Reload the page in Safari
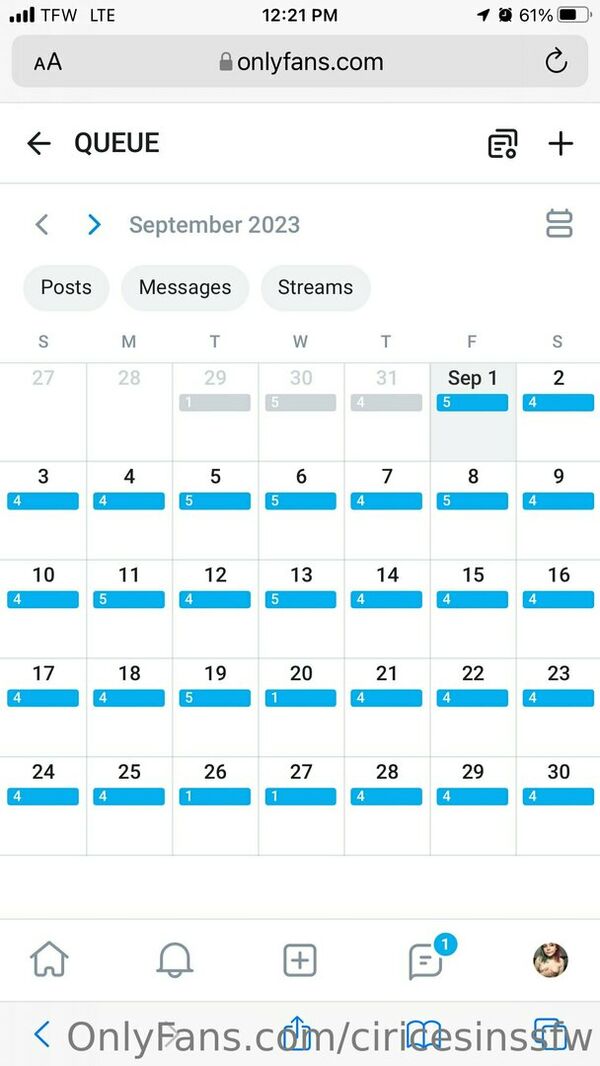 (556, 62)
